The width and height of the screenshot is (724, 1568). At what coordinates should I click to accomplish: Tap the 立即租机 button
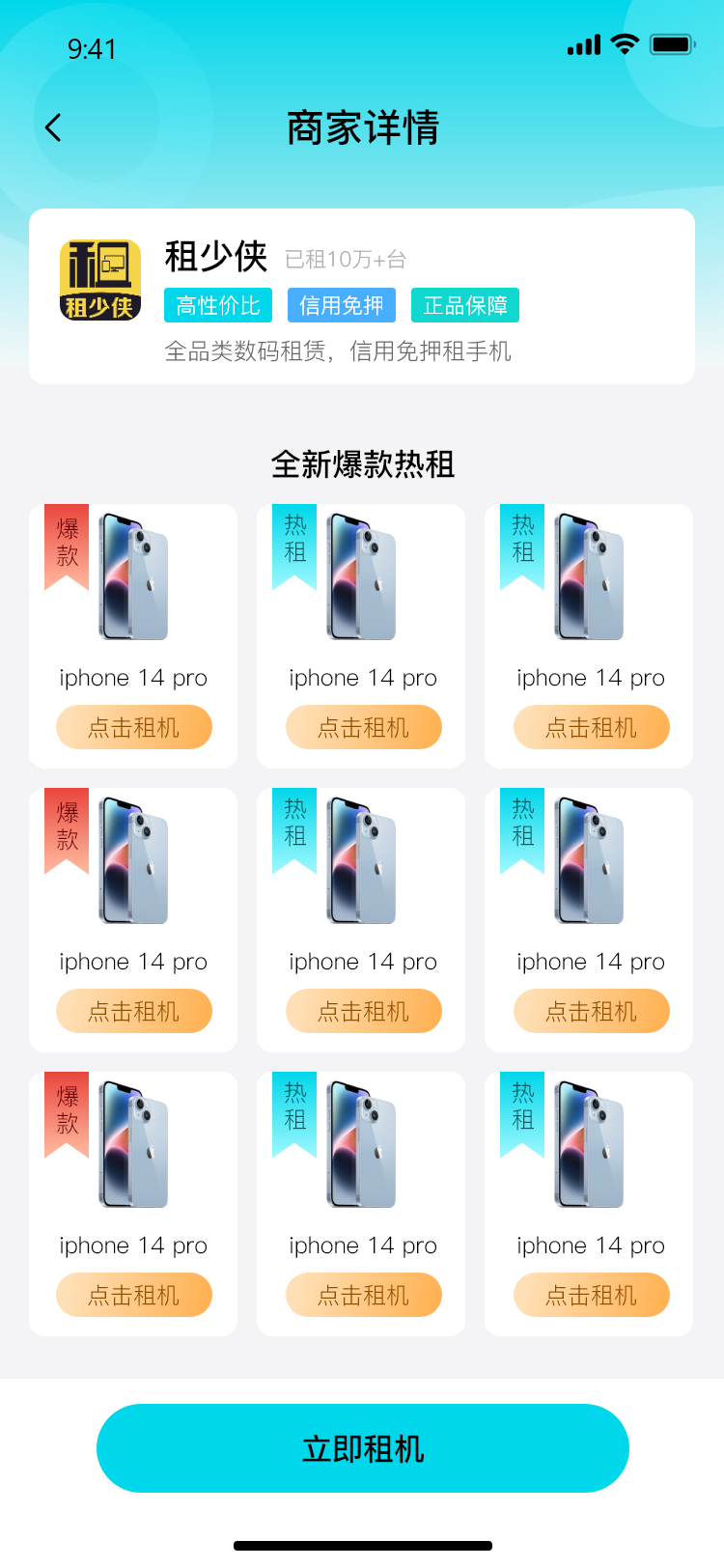click(x=363, y=1448)
